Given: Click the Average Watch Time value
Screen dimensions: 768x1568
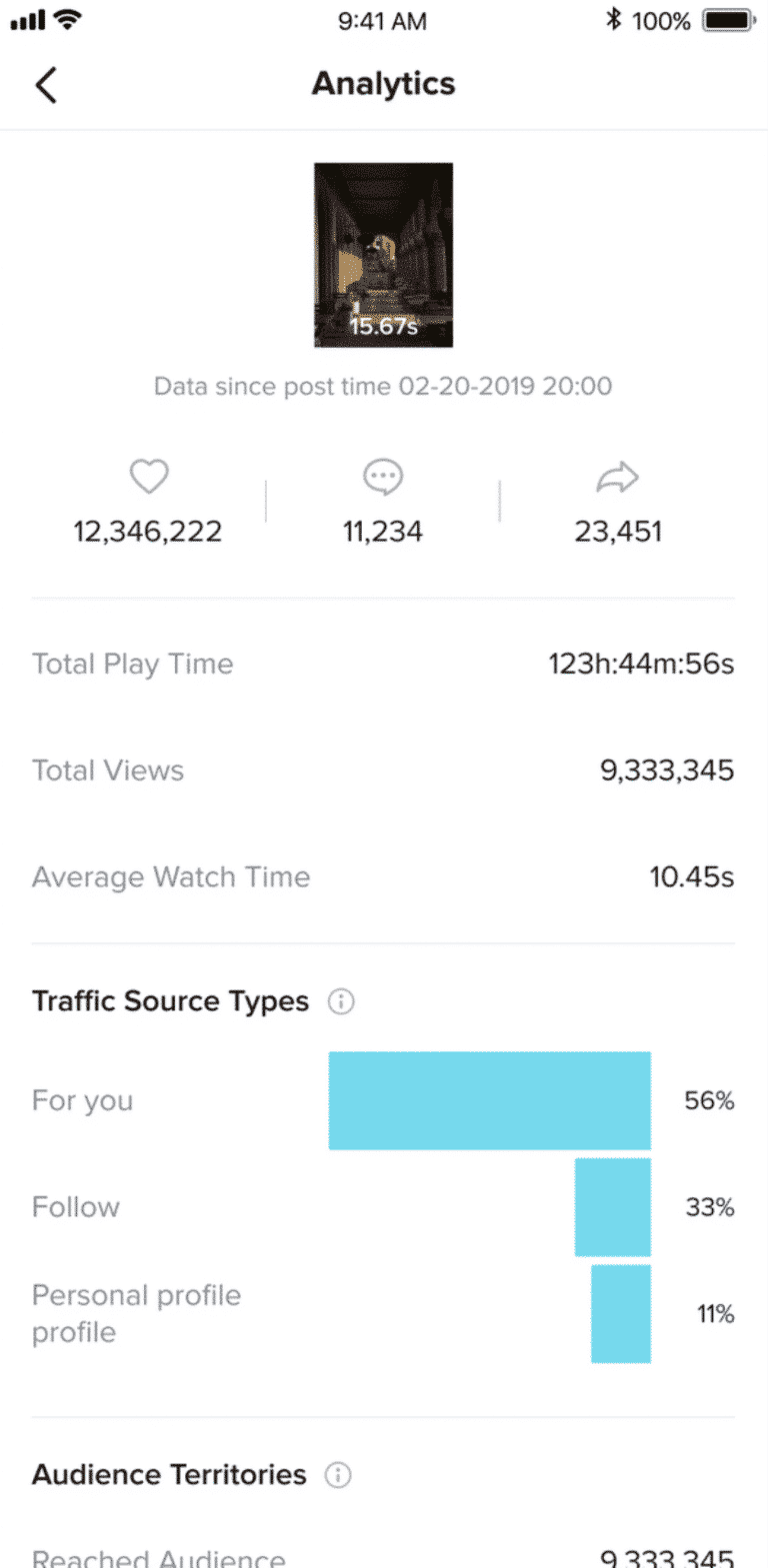Looking at the screenshot, I should click(691, 876).
